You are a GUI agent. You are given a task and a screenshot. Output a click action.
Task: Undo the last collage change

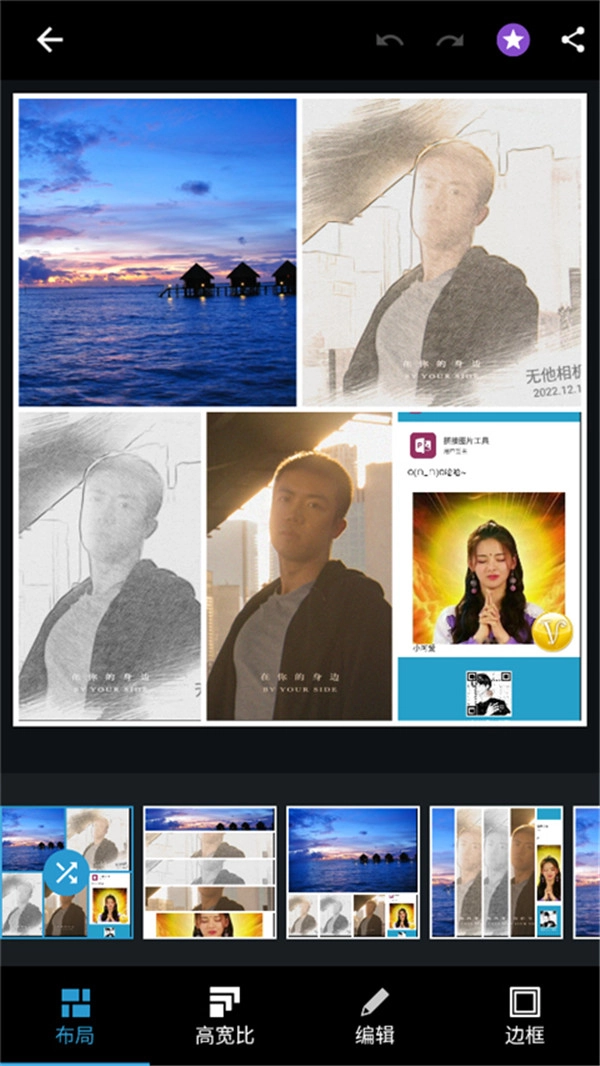tap(389, 40)
